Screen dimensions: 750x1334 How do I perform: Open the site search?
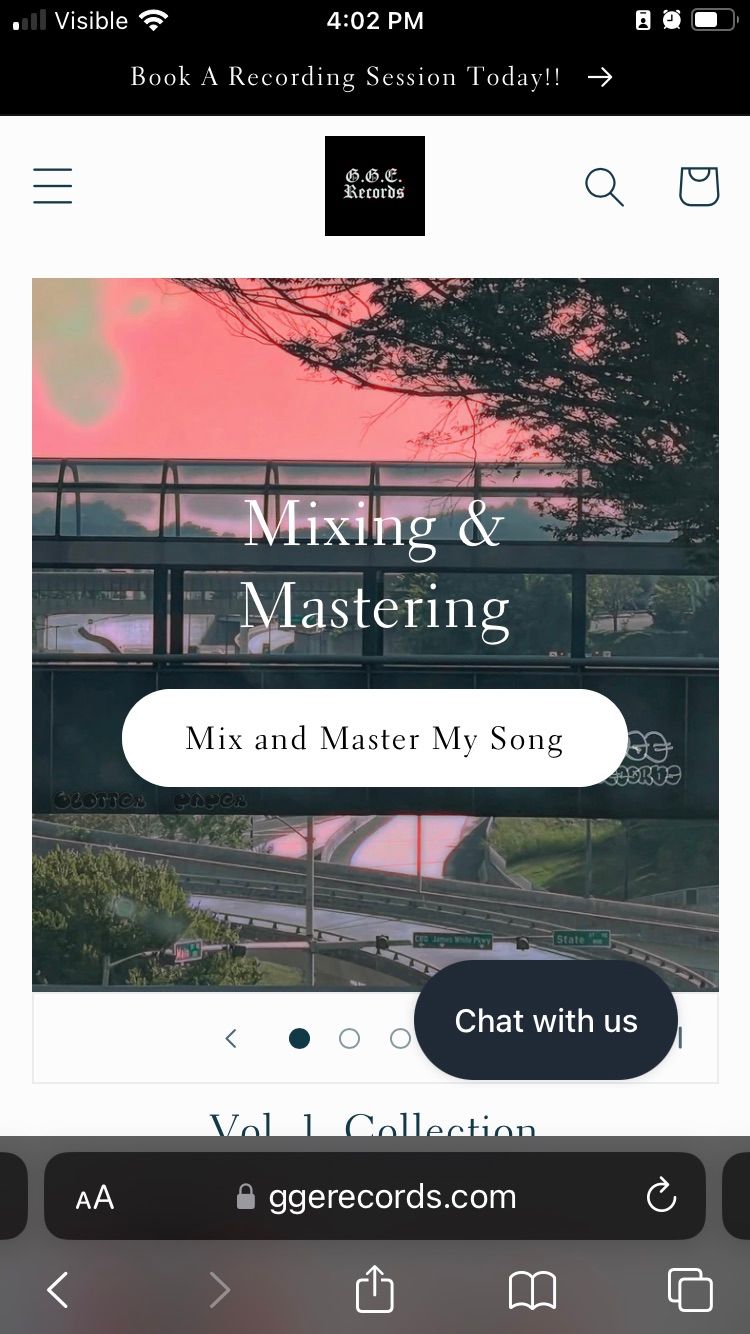[604, 186]
